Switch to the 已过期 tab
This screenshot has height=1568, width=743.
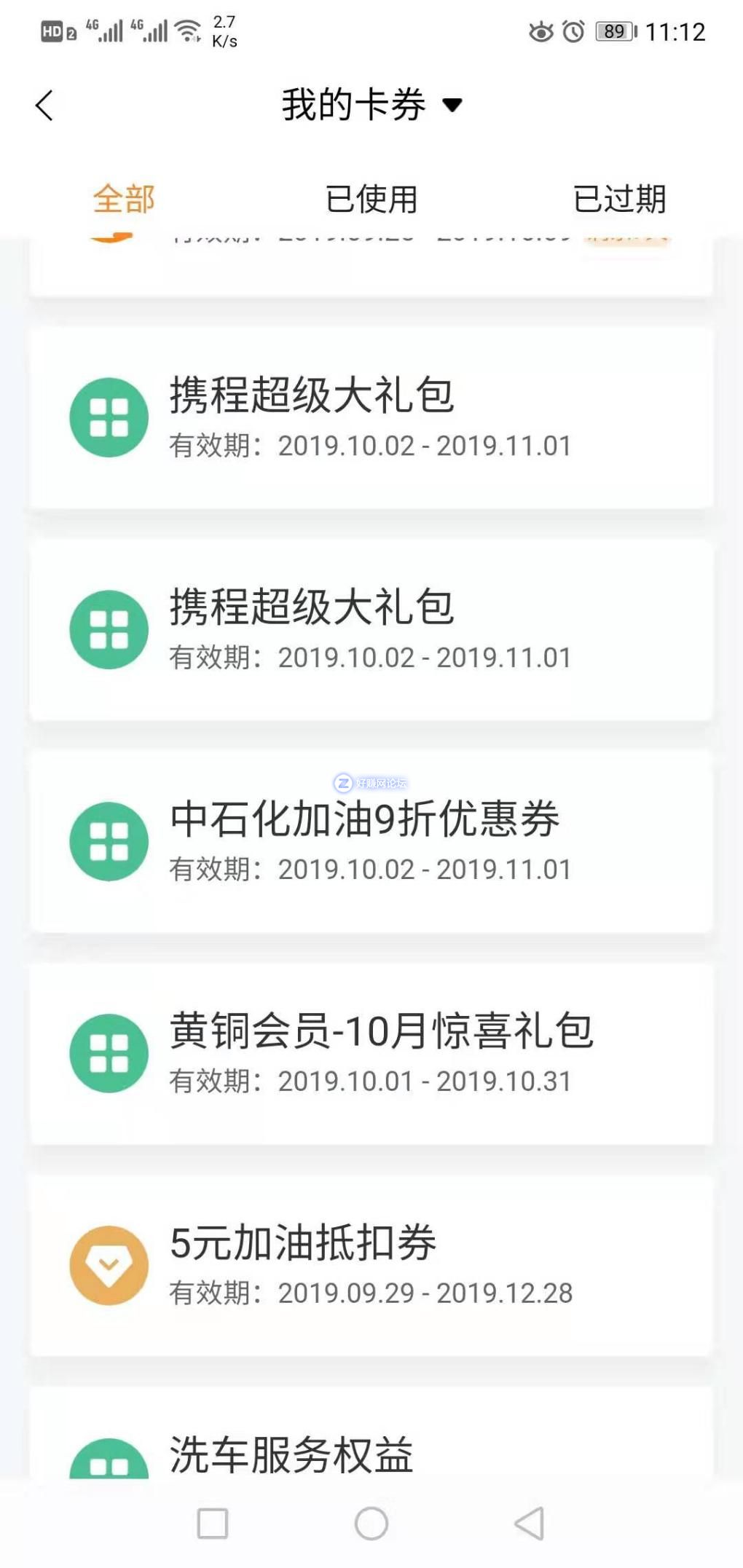tap(619, 199)
